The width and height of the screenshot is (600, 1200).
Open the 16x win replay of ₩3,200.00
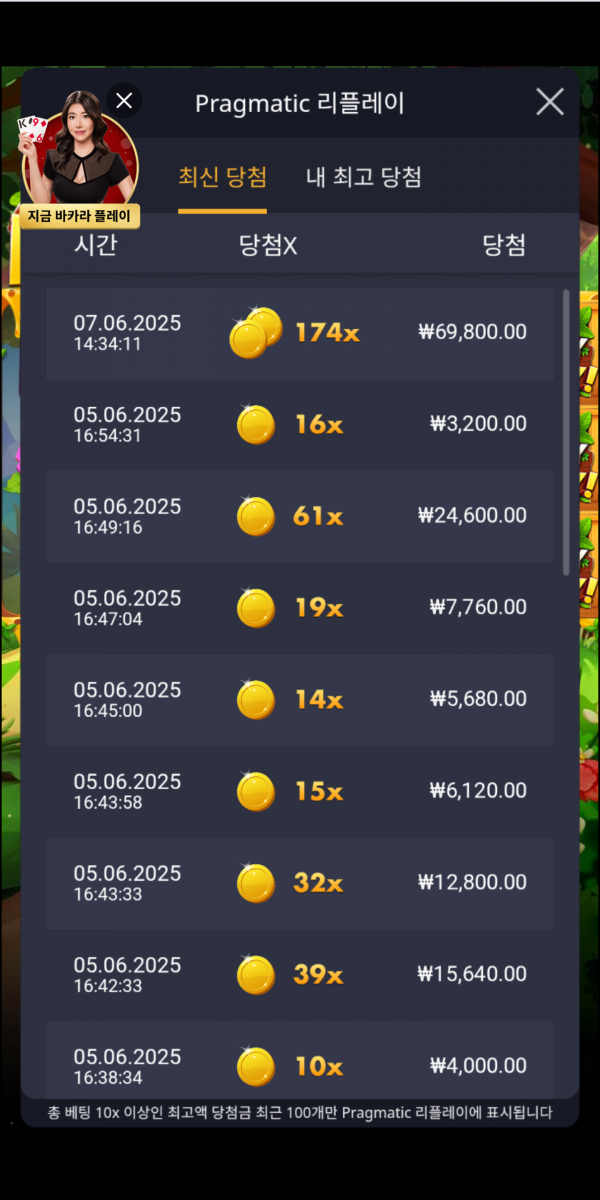click(300, 424)
